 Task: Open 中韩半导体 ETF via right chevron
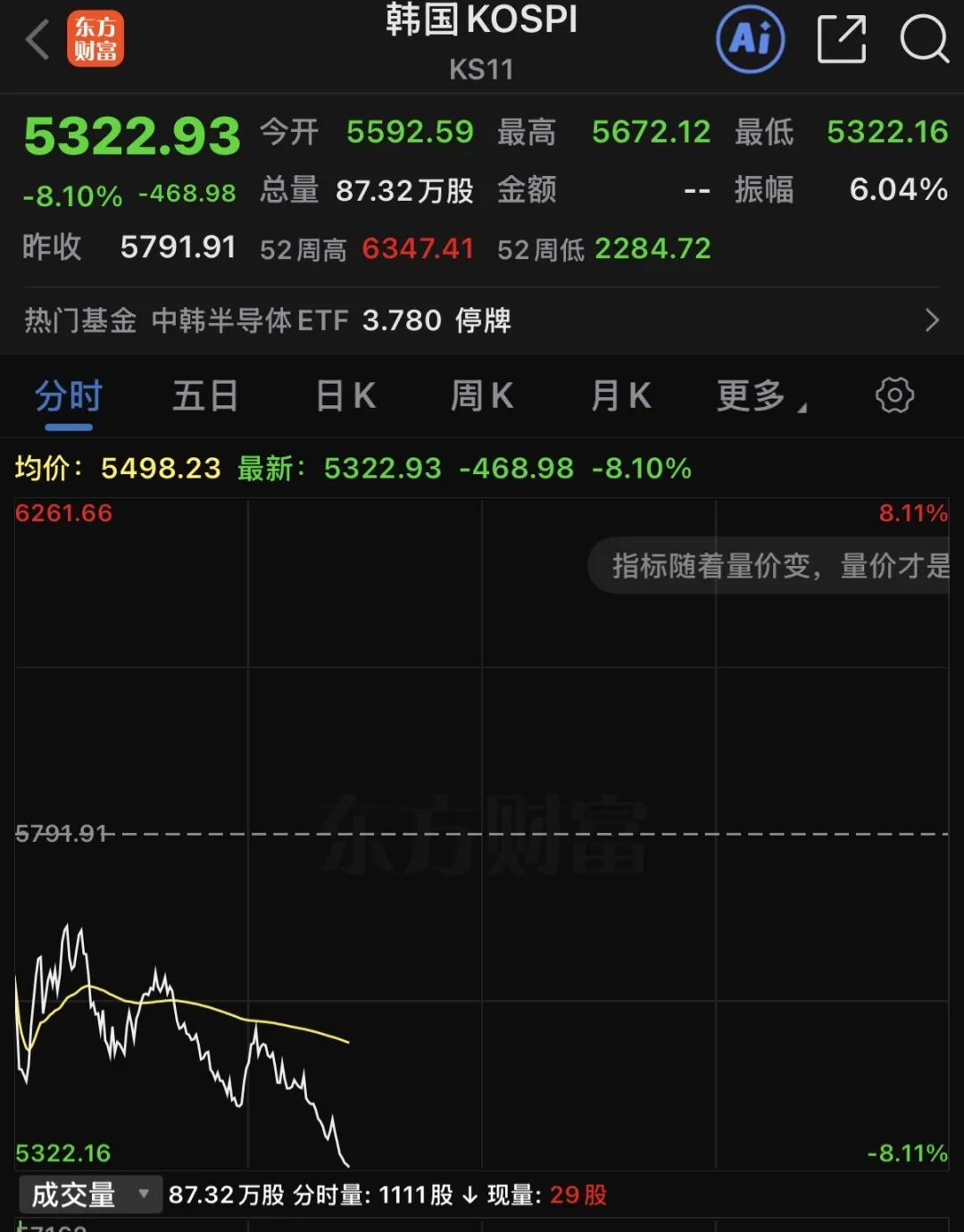click(933, 320)
